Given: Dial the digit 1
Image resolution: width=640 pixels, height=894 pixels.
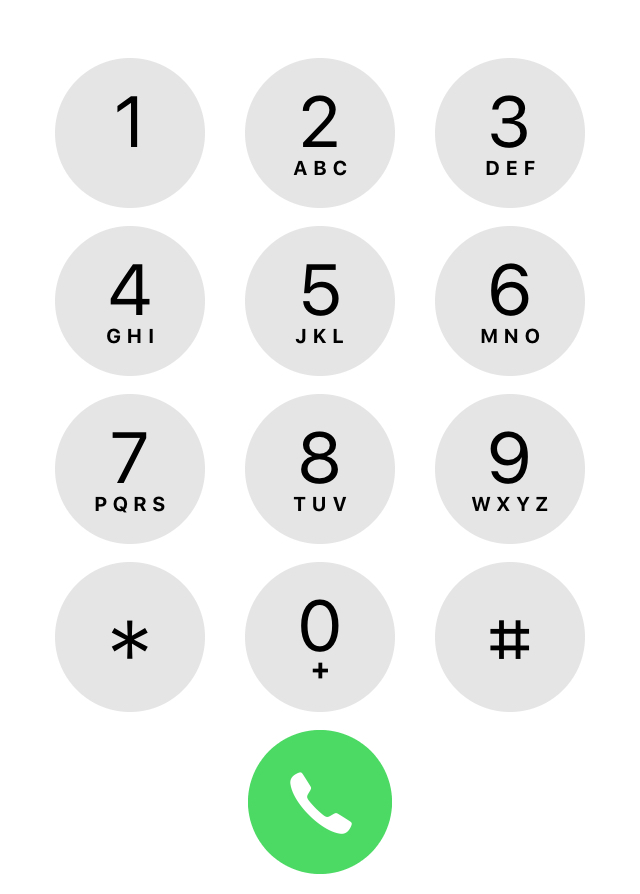Looking at the screenshot, I should click(x=130, y=133).
